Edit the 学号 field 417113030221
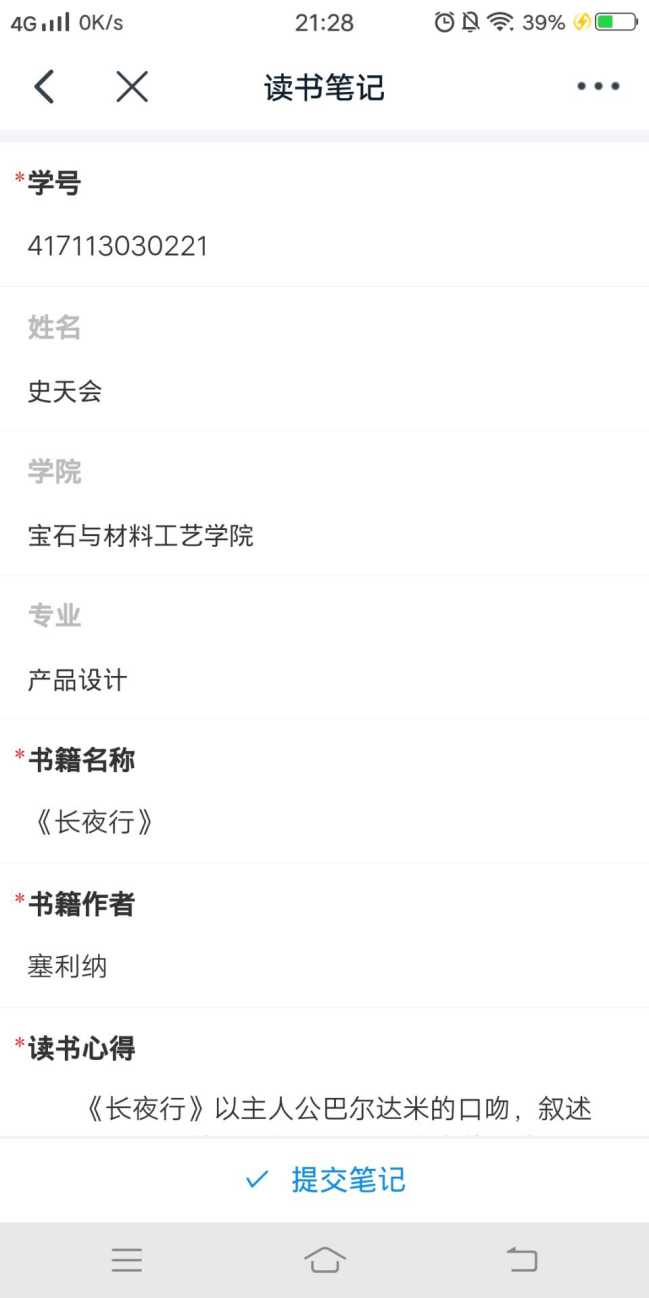Image resolution: width=649 pixels, height=1298 pixels. [x=324, y=246]
